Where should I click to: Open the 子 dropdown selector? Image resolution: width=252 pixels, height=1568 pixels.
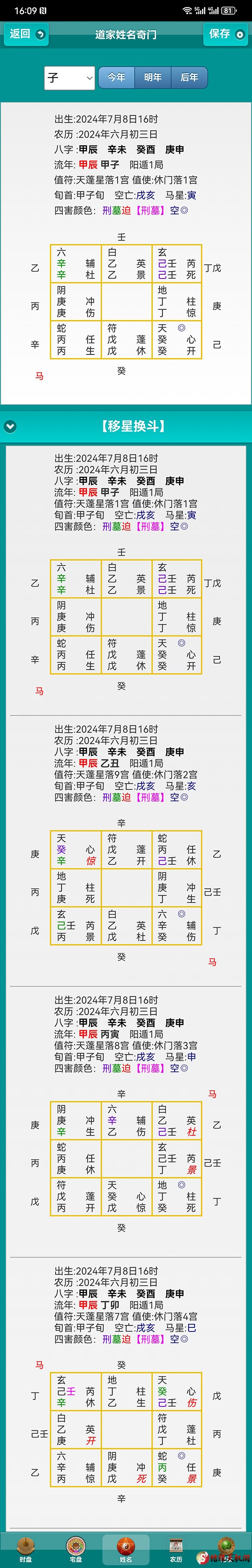69,78
